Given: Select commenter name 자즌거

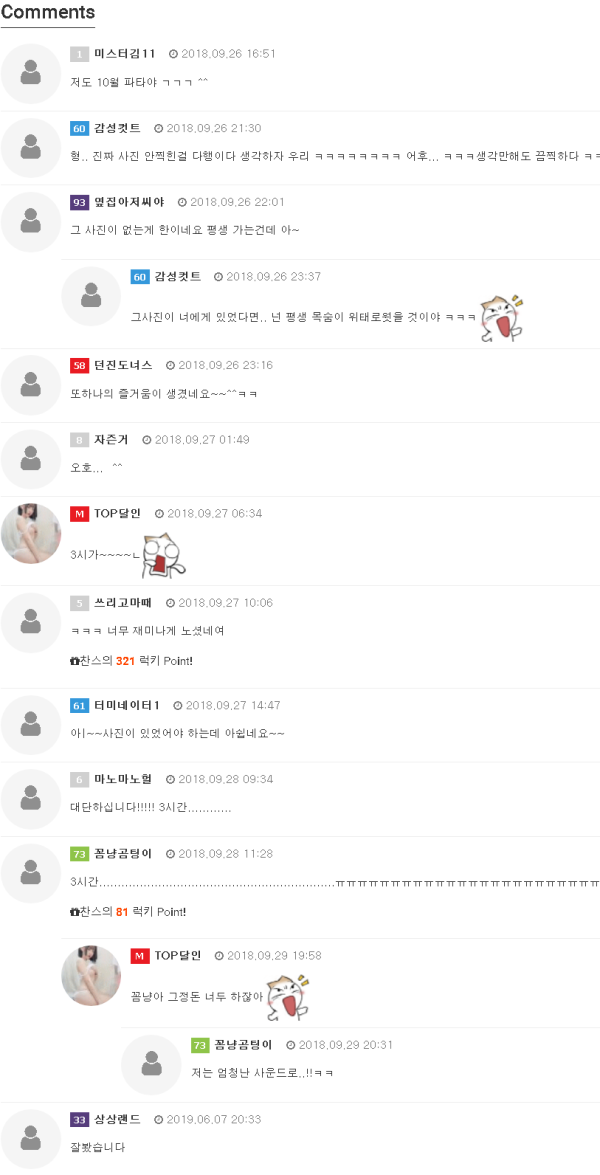Looking at the screenshot, I should coord(113,439).
